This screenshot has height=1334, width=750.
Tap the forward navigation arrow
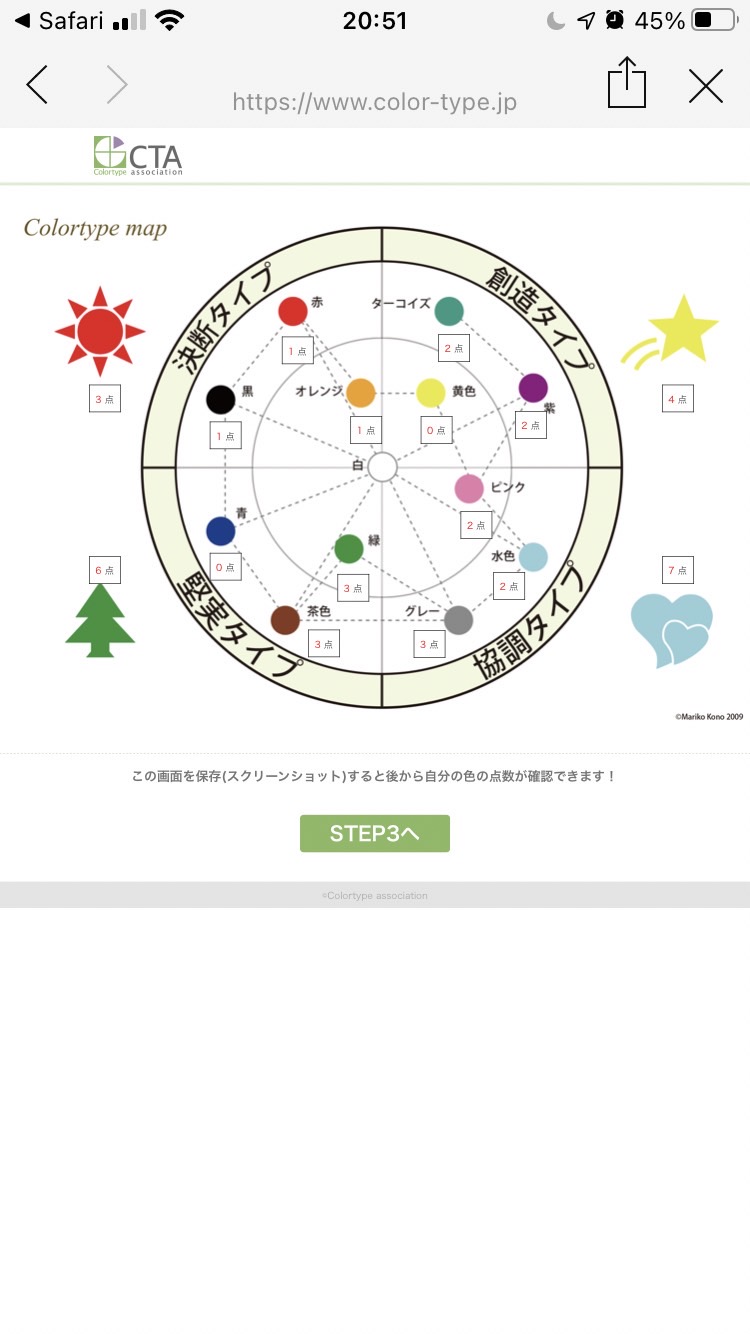click(117, 86)
